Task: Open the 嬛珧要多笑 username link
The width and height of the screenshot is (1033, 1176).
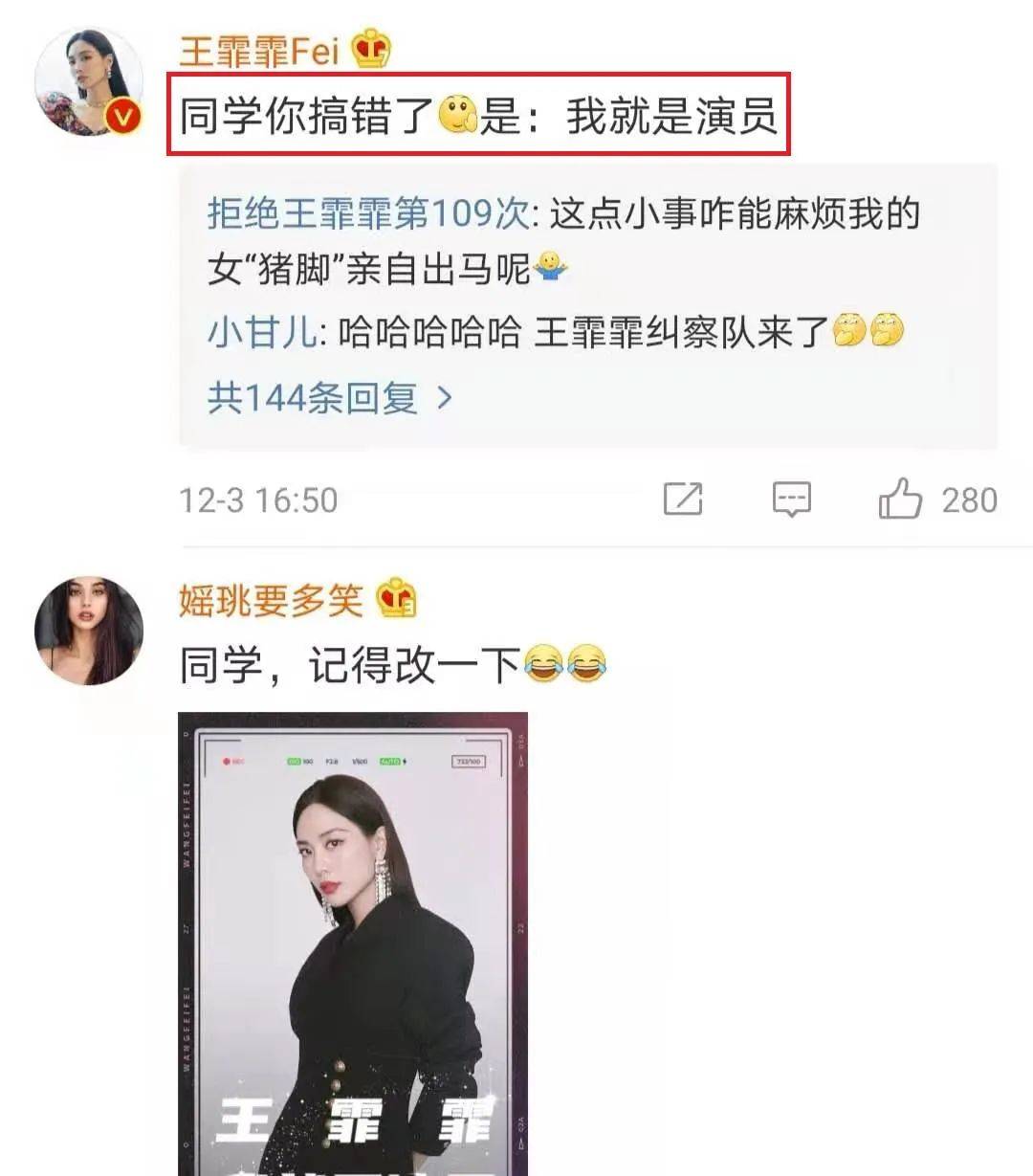Action: (272, 601)
